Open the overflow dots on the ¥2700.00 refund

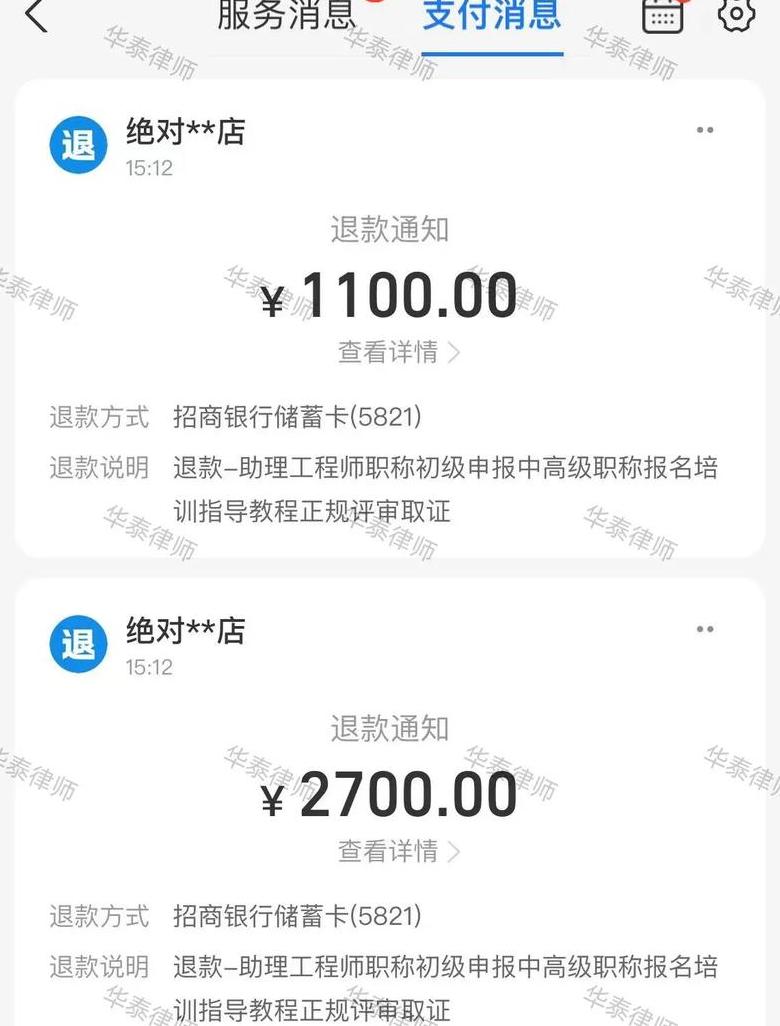[705, 629]
